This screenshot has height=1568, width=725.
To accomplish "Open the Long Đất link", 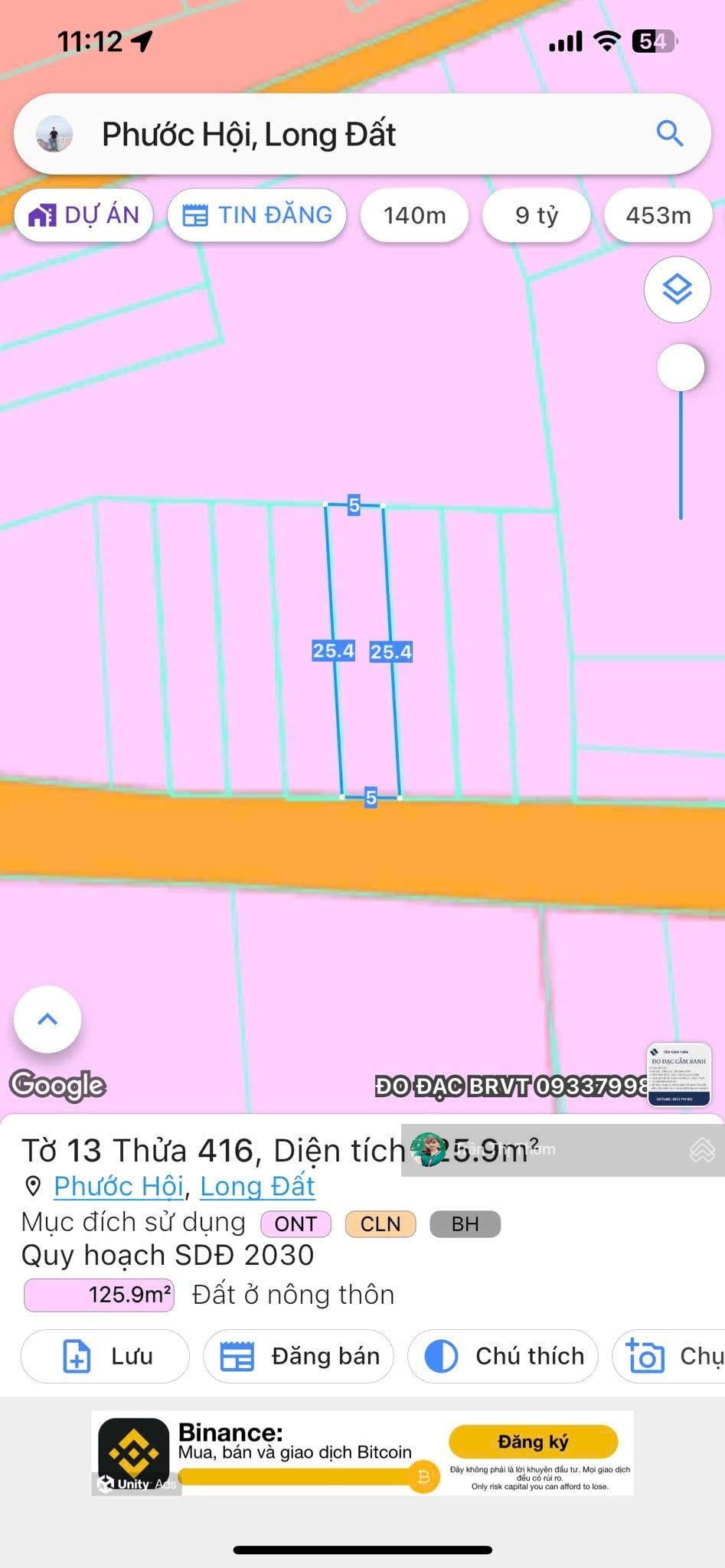I will tap(257, 1186).
